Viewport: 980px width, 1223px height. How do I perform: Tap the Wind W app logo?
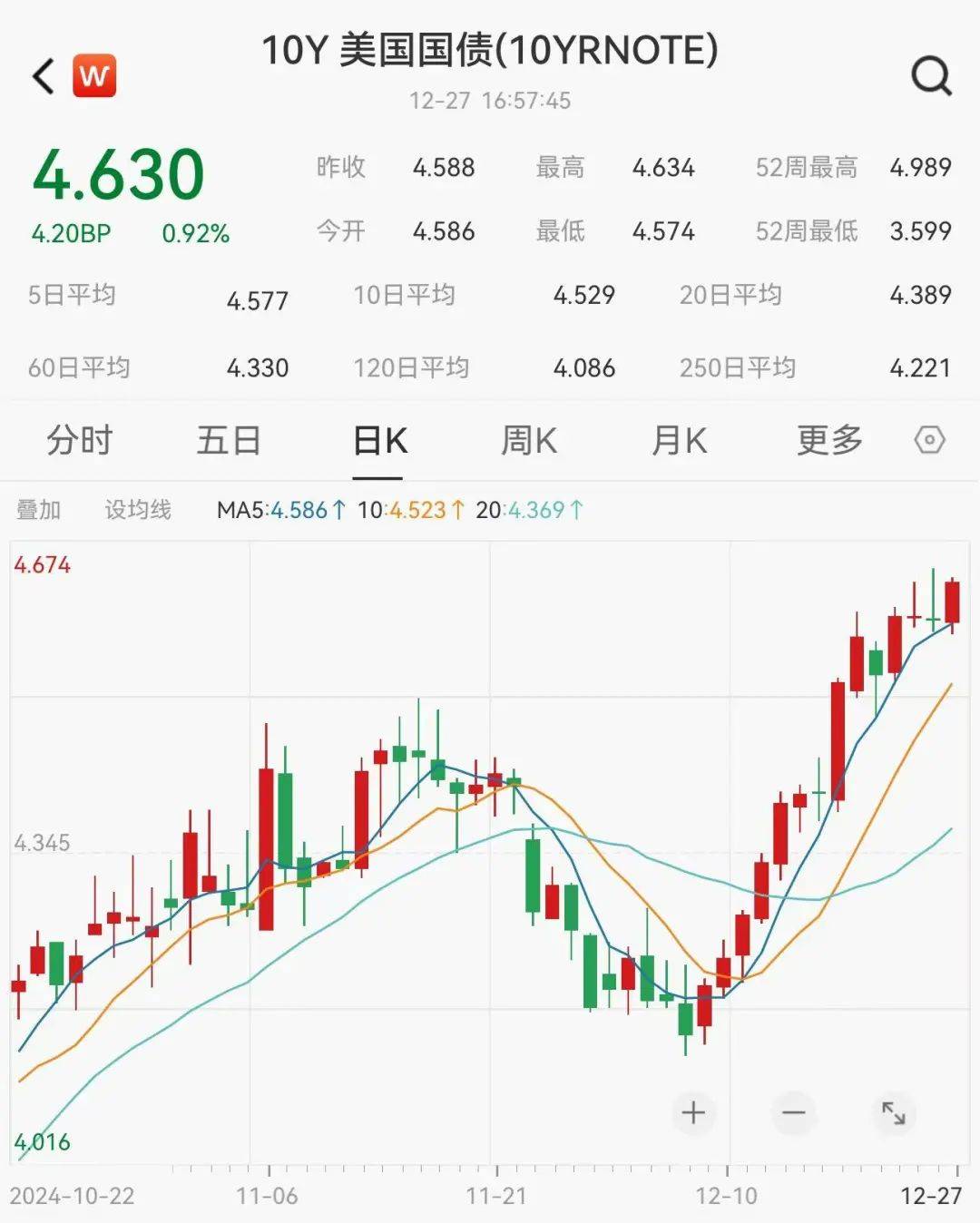tap(94, 76)
